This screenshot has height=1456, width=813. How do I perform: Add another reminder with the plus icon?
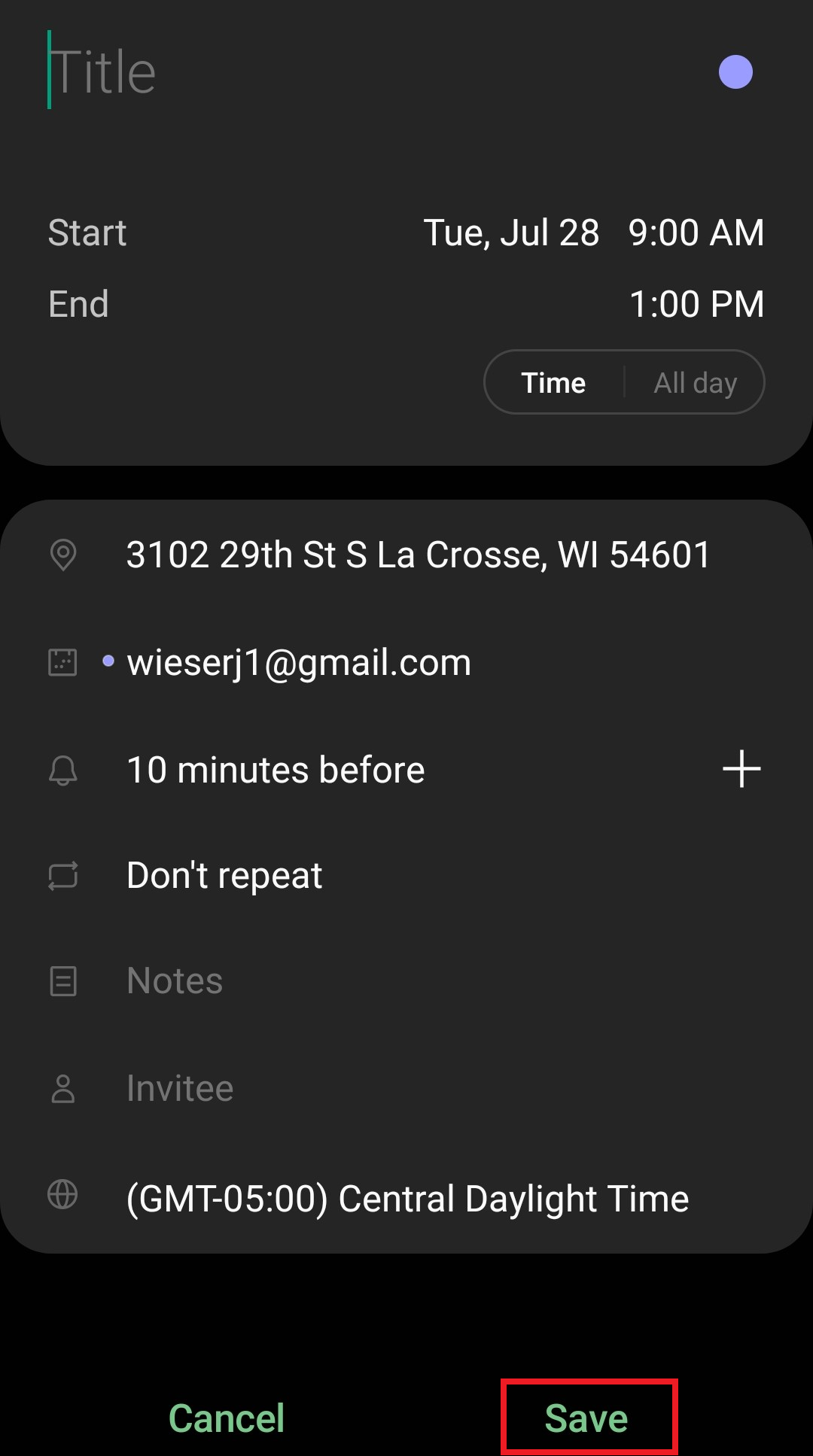[741, 769]
